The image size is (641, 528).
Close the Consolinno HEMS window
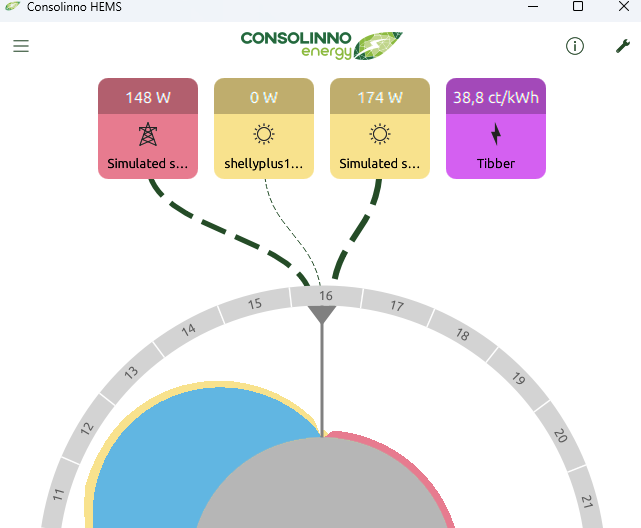(622, 7)
